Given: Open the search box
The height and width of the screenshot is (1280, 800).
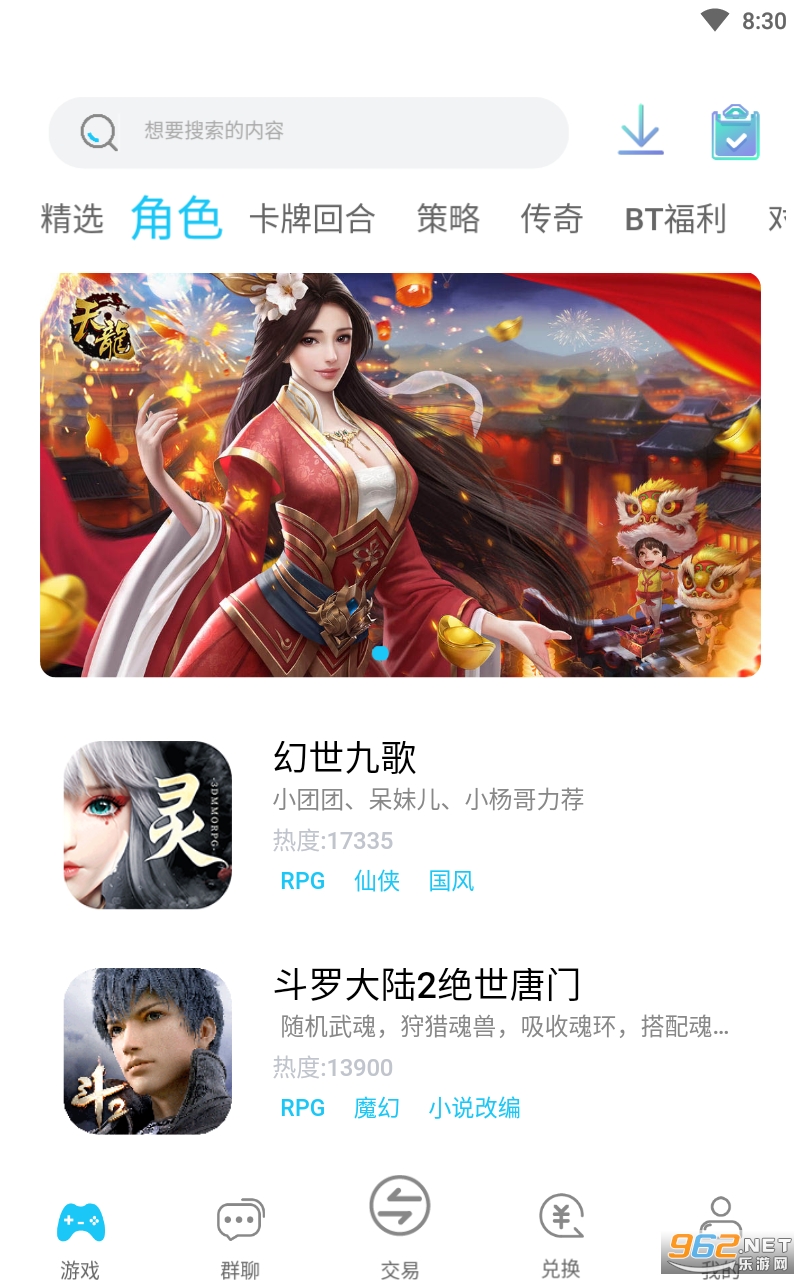Looking at the screenshot, I should (308, 132).
